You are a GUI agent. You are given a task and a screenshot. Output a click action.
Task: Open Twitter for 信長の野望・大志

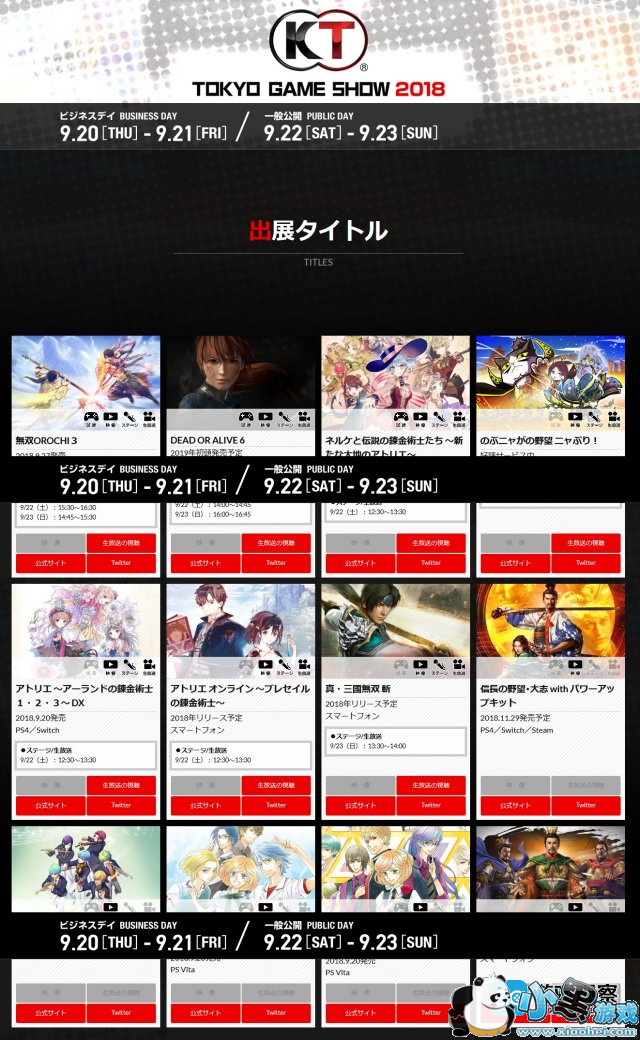point(586,805)
